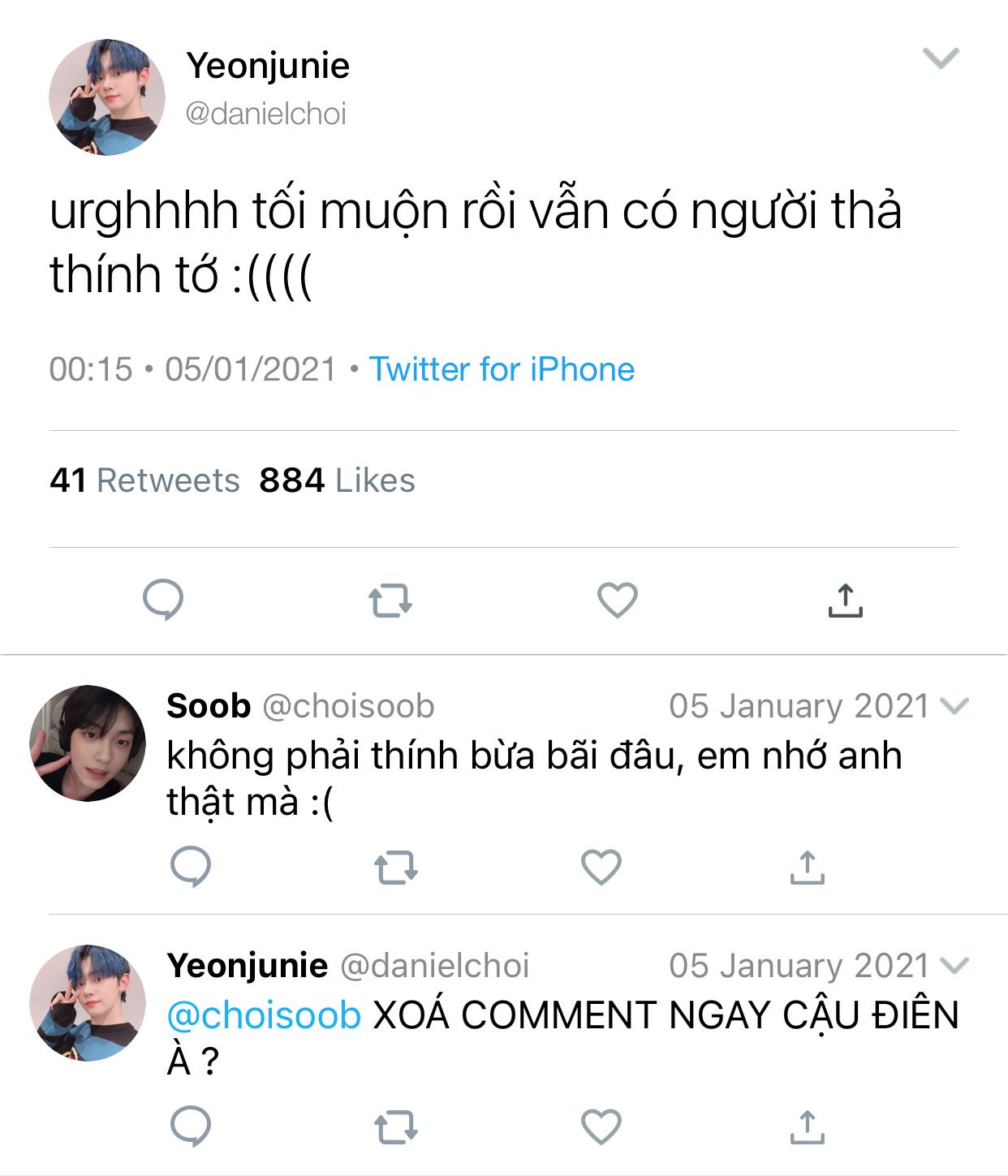The height and width of the screenshot is (1176, 1008).
Task: Retweet Yeonjunie's XOÁ COMMENT reply
Action: tap(396, 1127)
